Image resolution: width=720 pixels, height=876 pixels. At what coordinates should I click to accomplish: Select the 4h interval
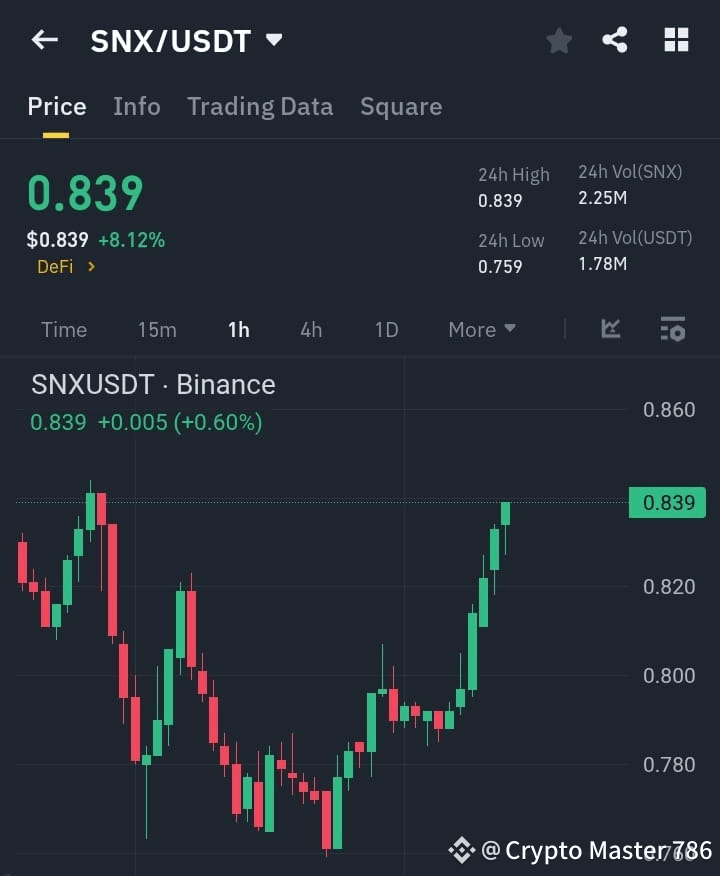(310, 329)
